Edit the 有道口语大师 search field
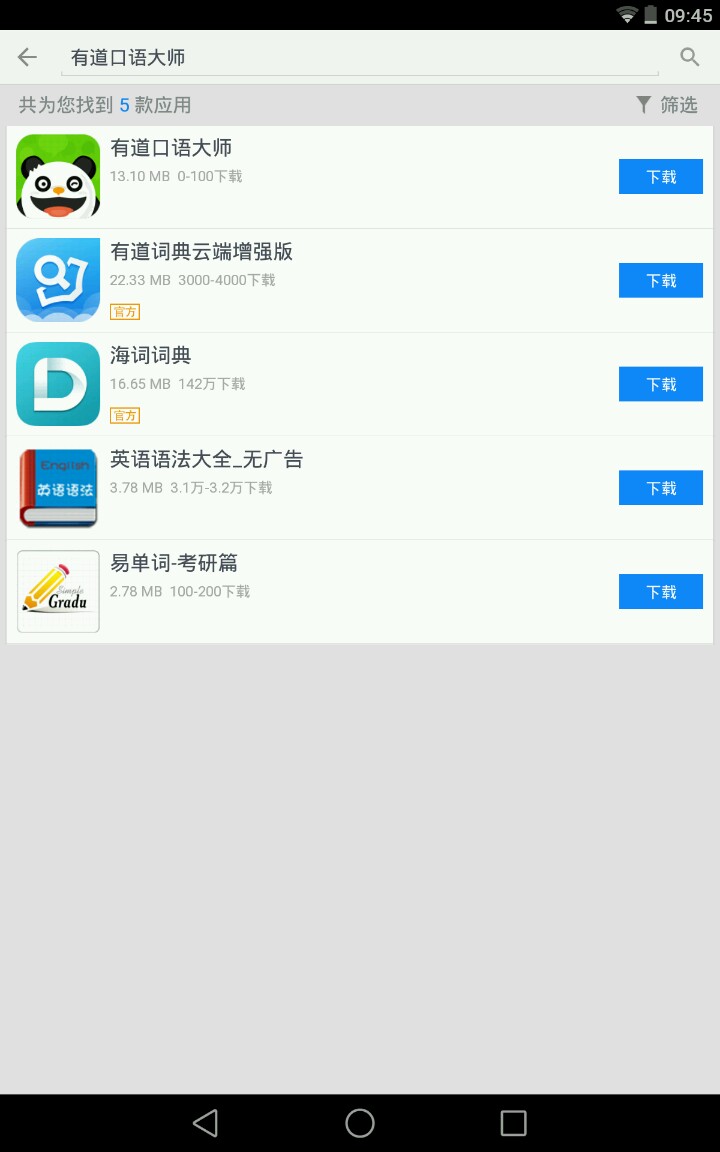The image size is (720, 1152). [x=360, y=58]
